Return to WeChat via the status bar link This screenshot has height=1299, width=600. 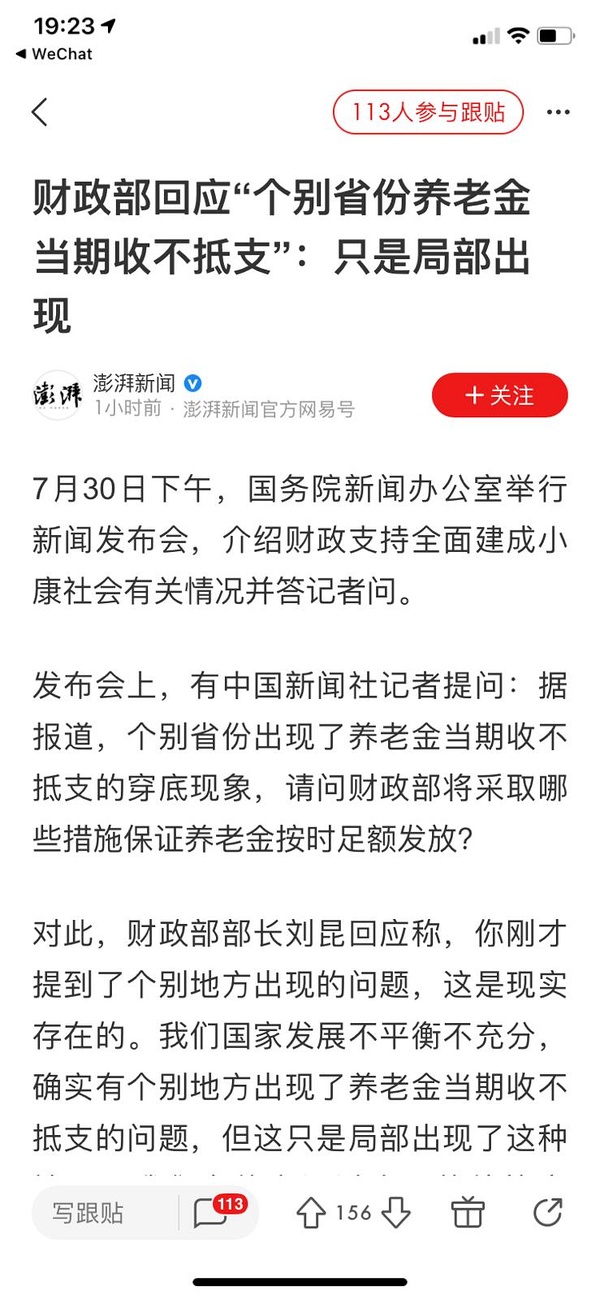[54, 54]
